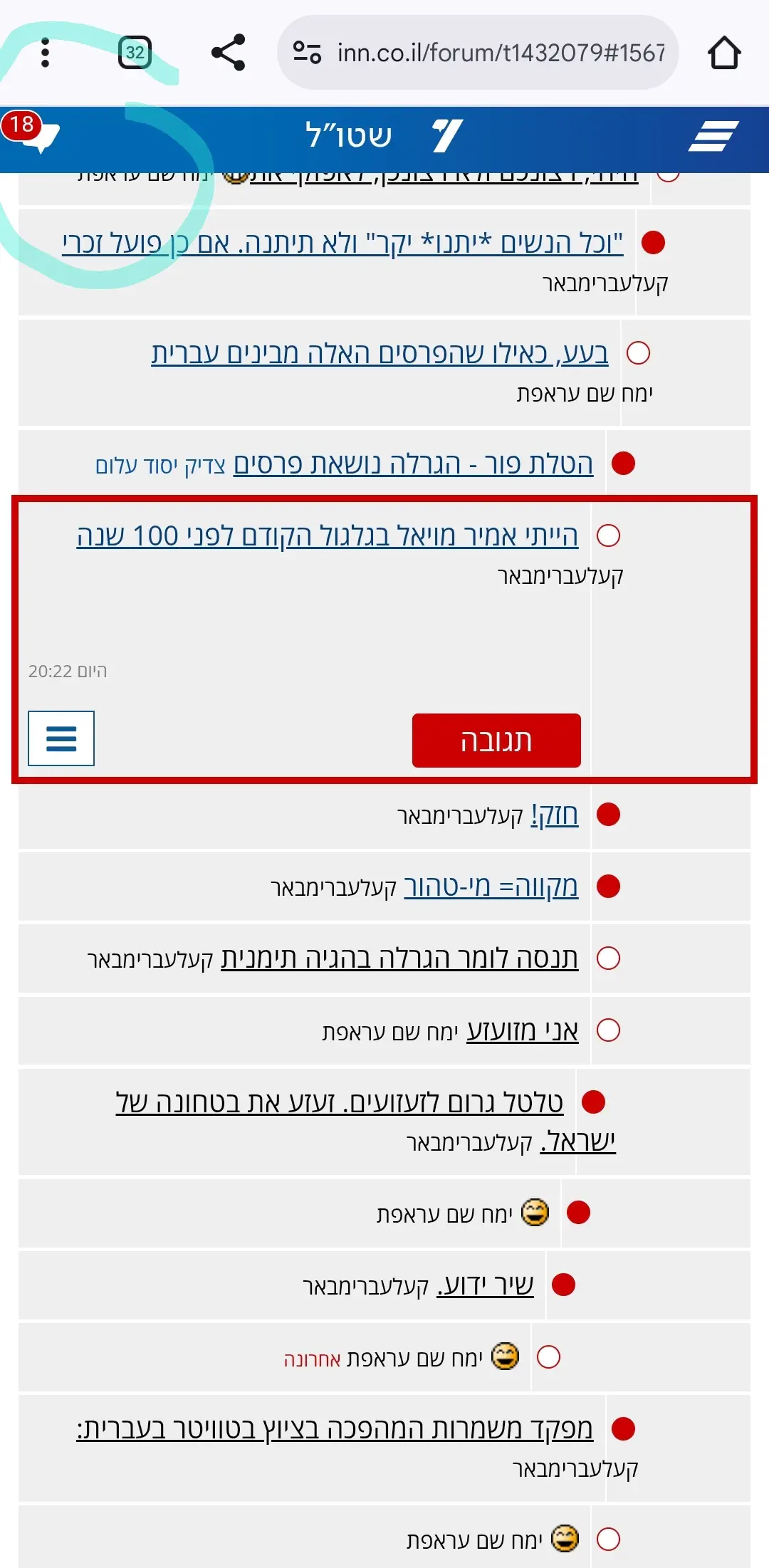Open reply "מקווה= מי-טהור"
This screenshot has height=1568, width=769.
tap(491, 887)
